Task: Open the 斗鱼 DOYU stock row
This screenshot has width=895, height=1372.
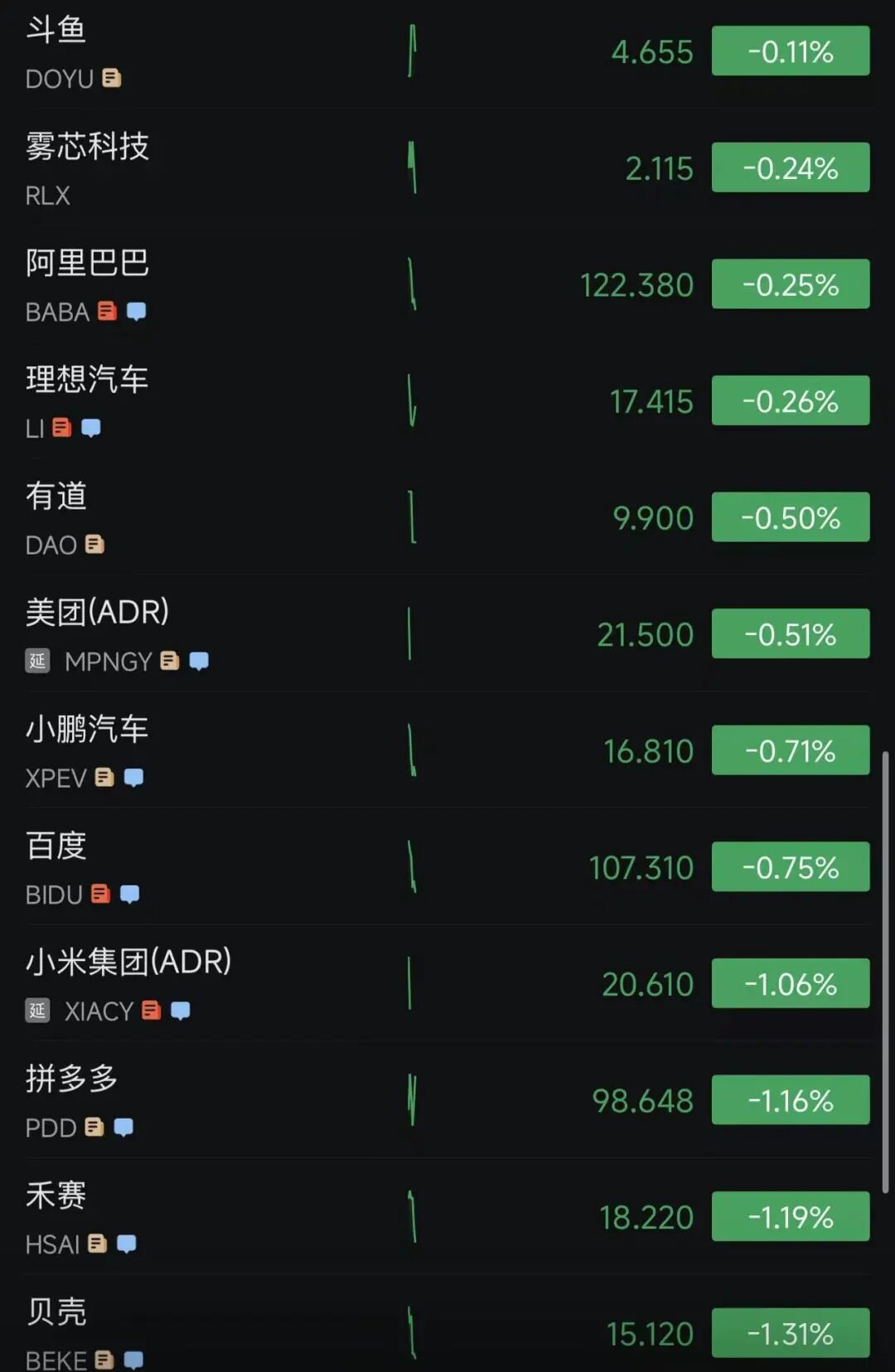Action: point(447,52)
